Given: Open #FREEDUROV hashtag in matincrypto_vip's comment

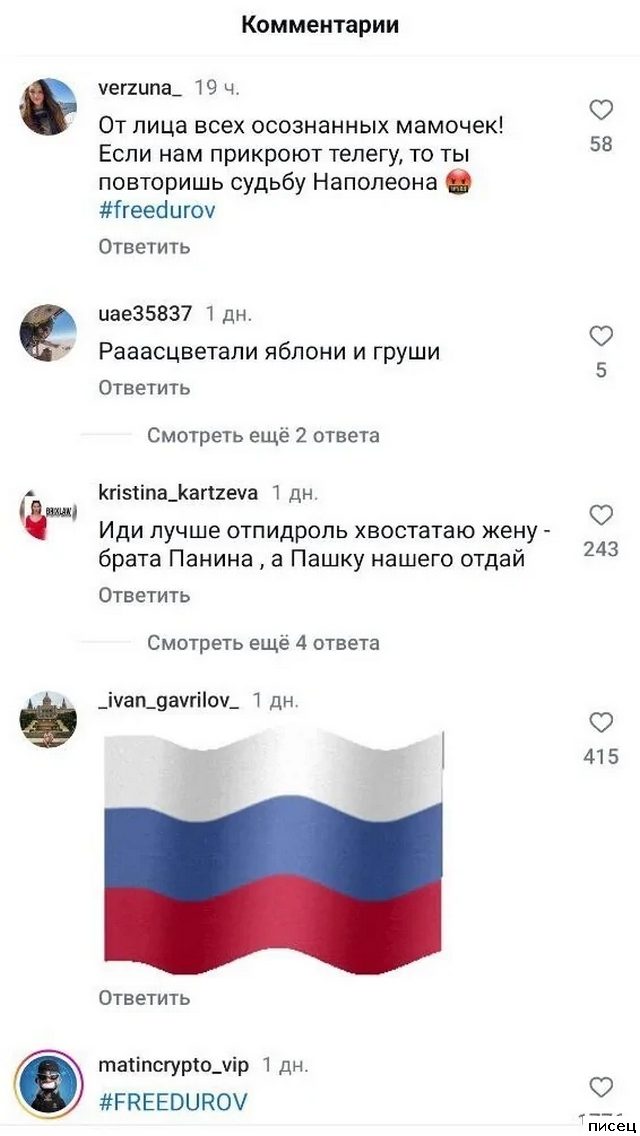Looking at the screenshot, I should 173,1102.
